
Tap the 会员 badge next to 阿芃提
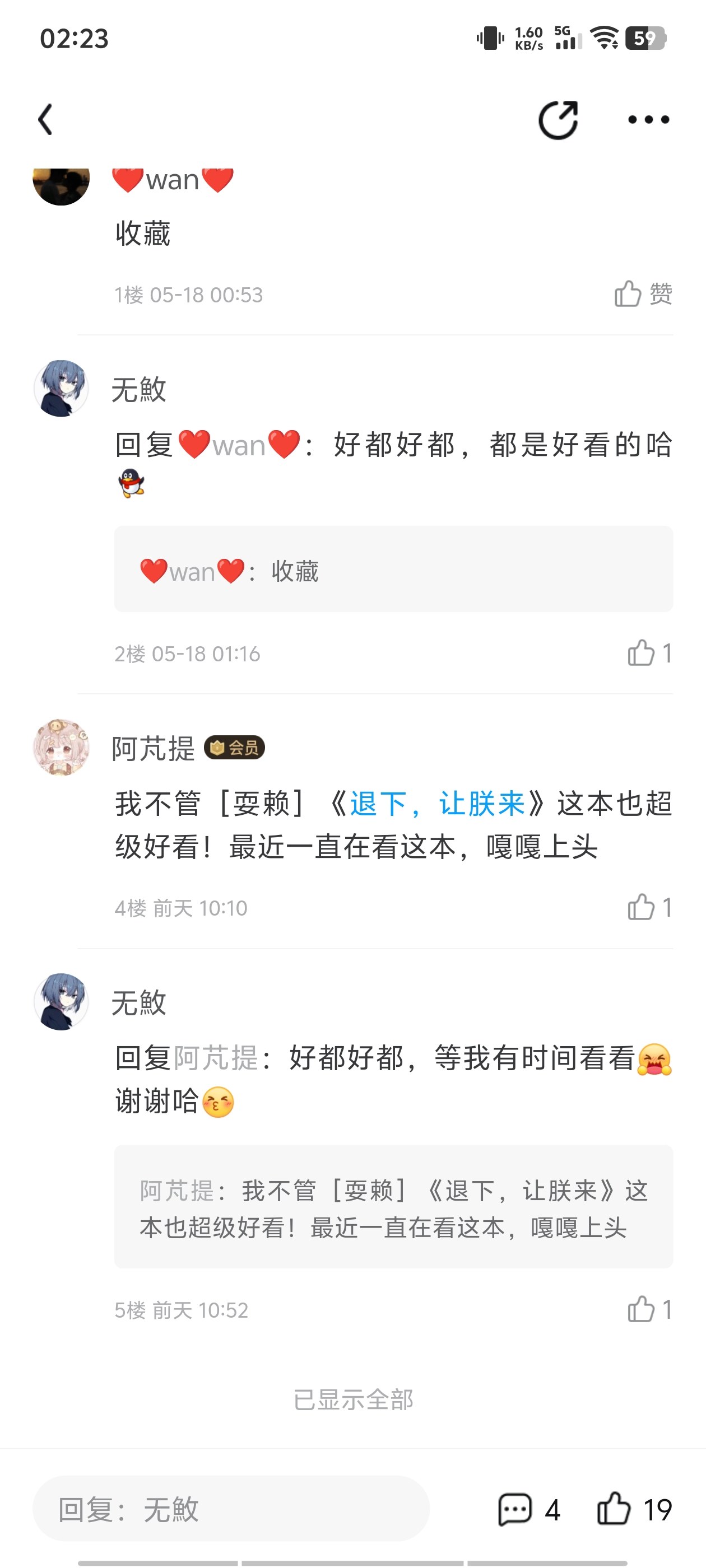pyautogui.click(x=235, y=748)
